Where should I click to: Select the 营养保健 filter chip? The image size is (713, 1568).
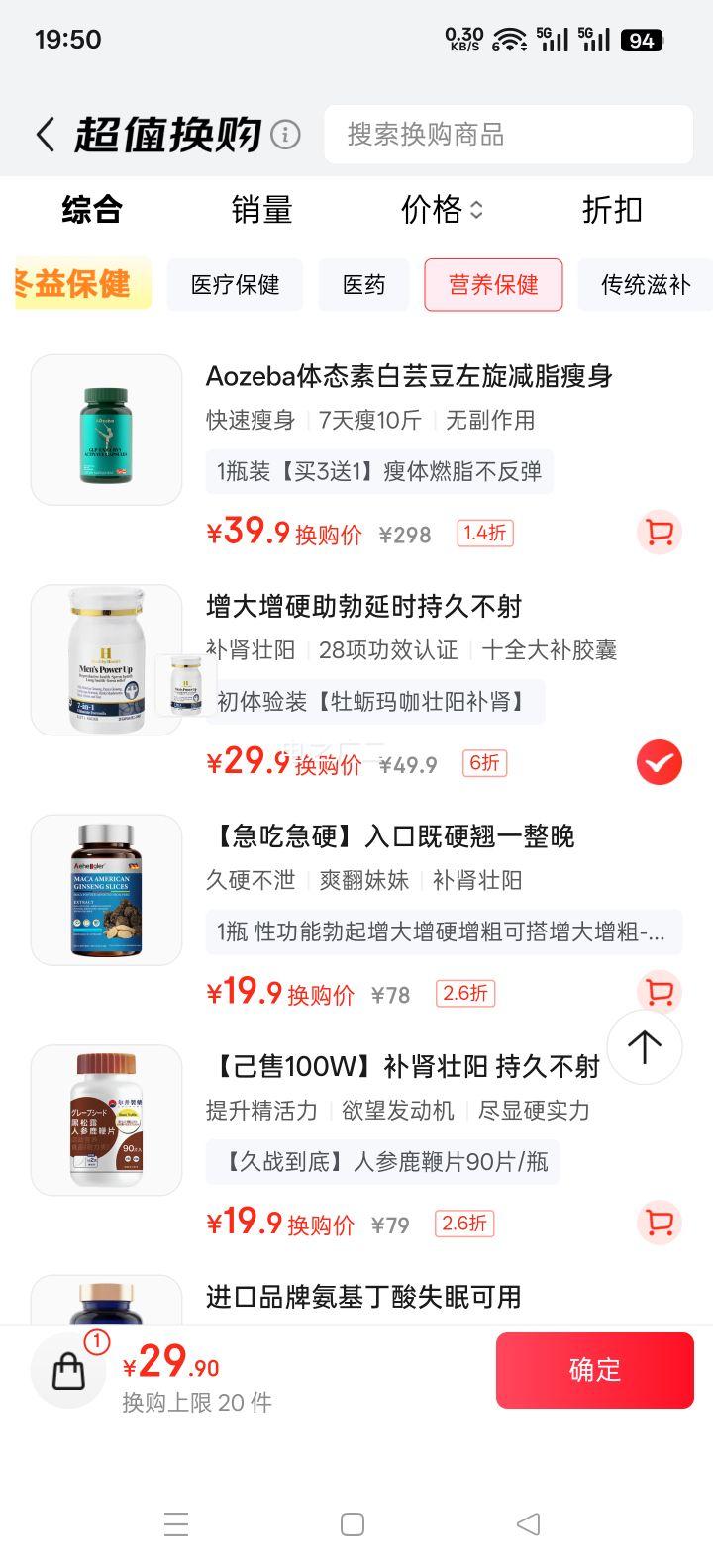tap(494, 285)
